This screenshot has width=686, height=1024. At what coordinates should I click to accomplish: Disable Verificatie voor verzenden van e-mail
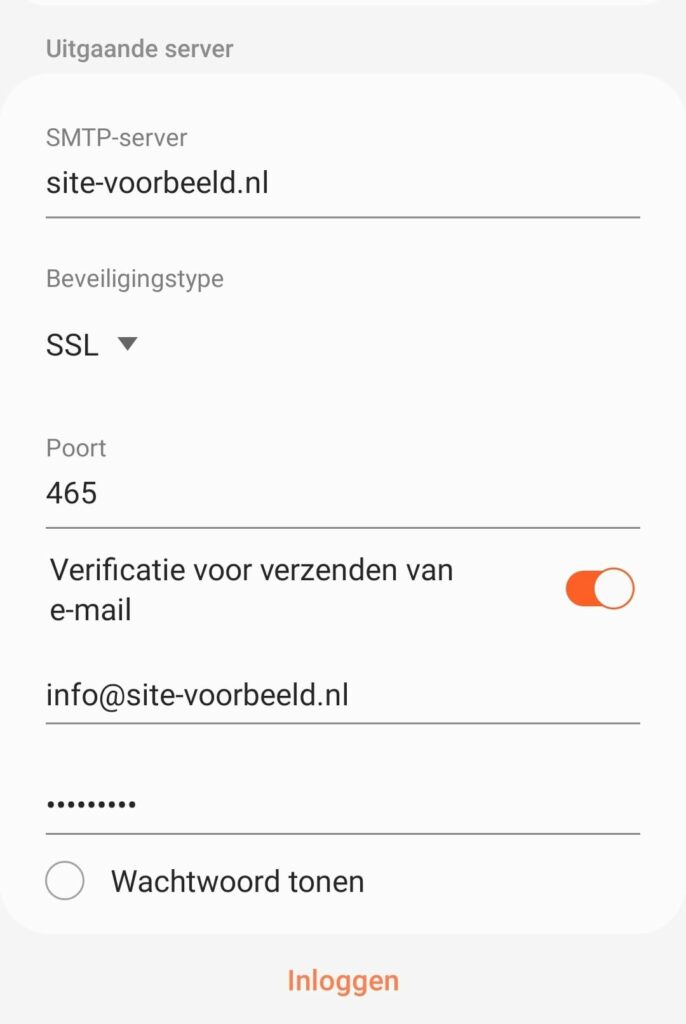[x=599, y=588]
